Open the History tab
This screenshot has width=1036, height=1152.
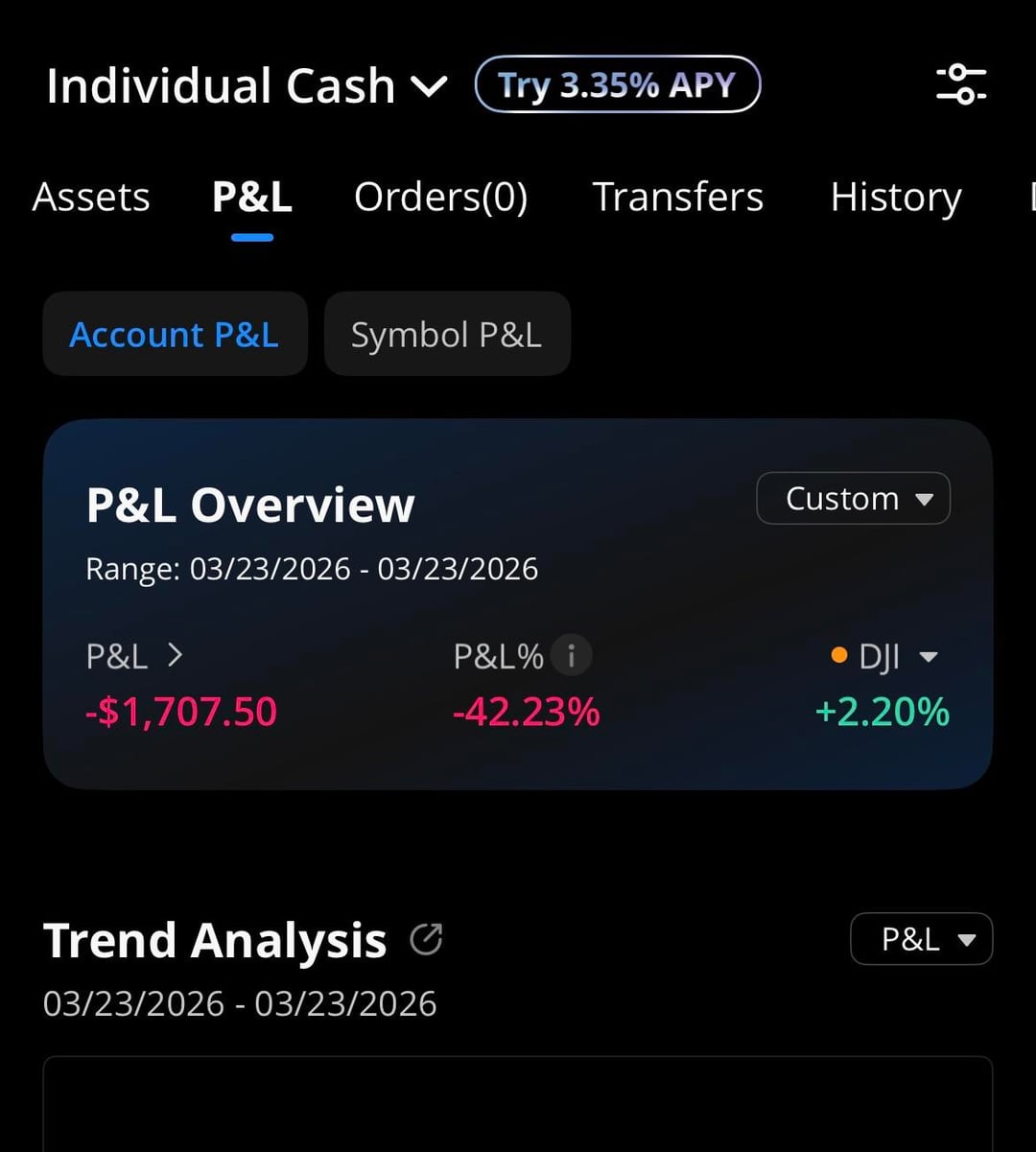pyautogui.click(x=895, y=198)
